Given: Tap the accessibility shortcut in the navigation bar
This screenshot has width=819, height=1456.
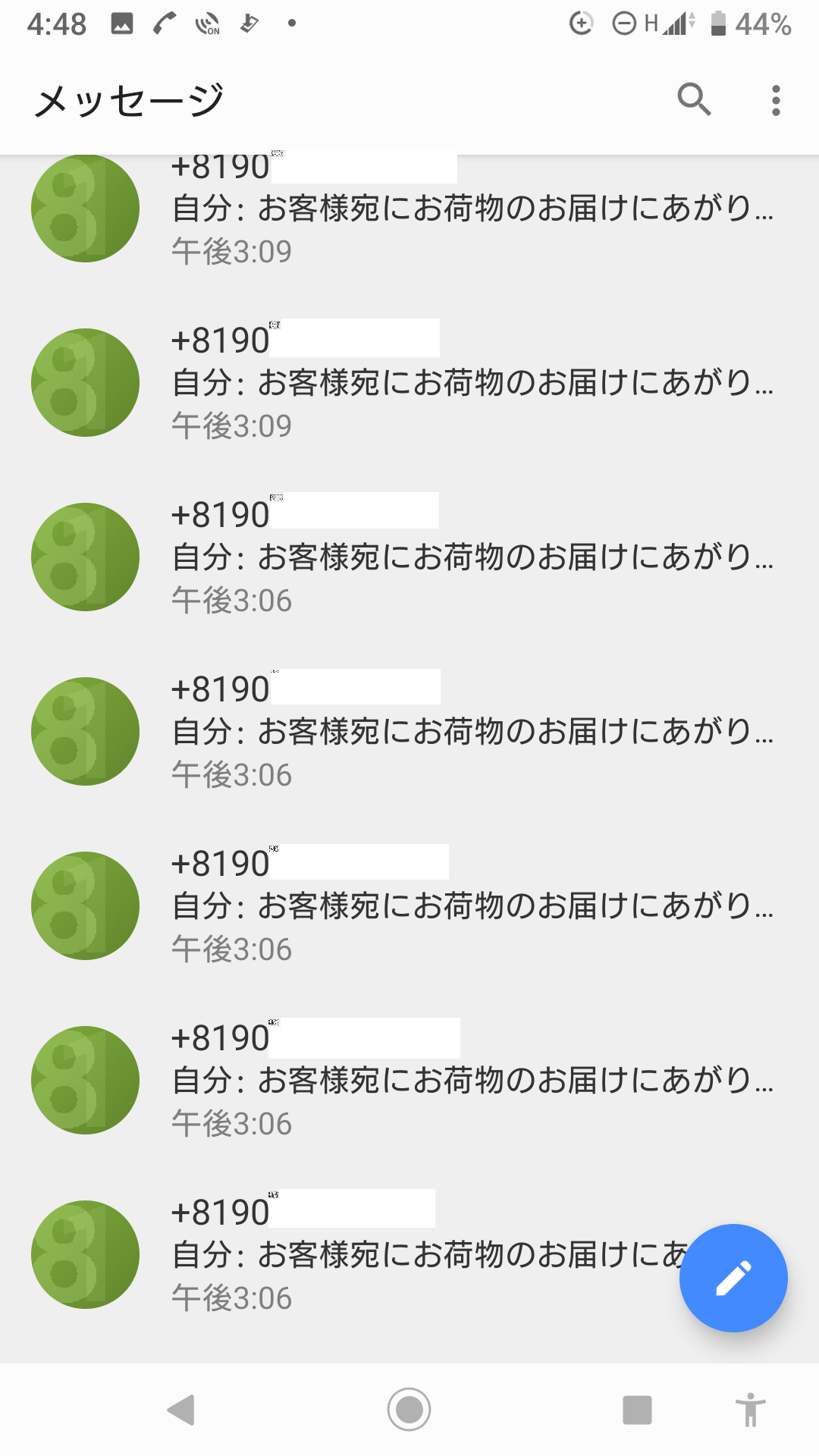Looking at the screenshot, I should click(750, 1410).
